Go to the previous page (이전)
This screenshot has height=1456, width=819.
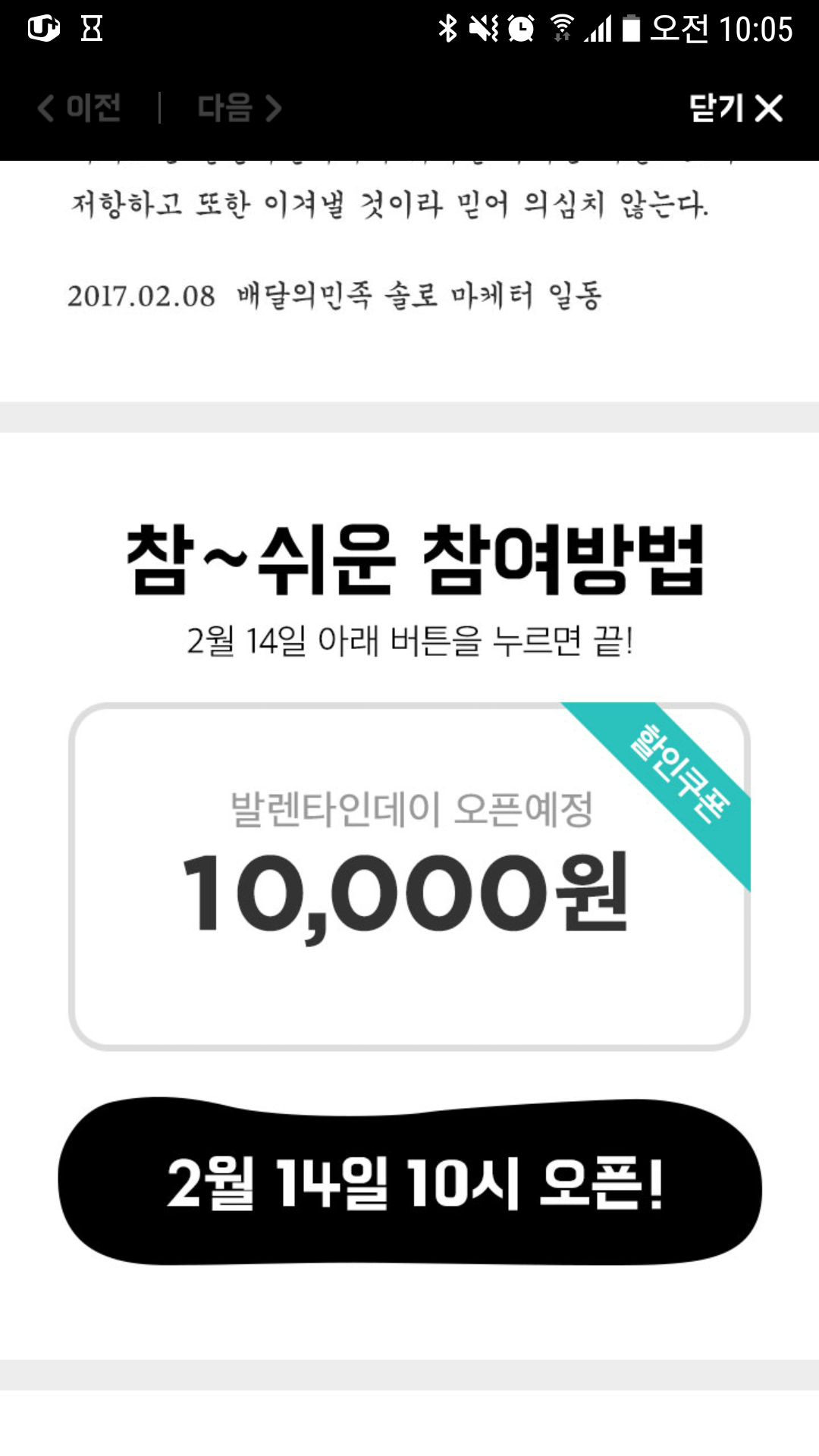click(x=80, y=108)
